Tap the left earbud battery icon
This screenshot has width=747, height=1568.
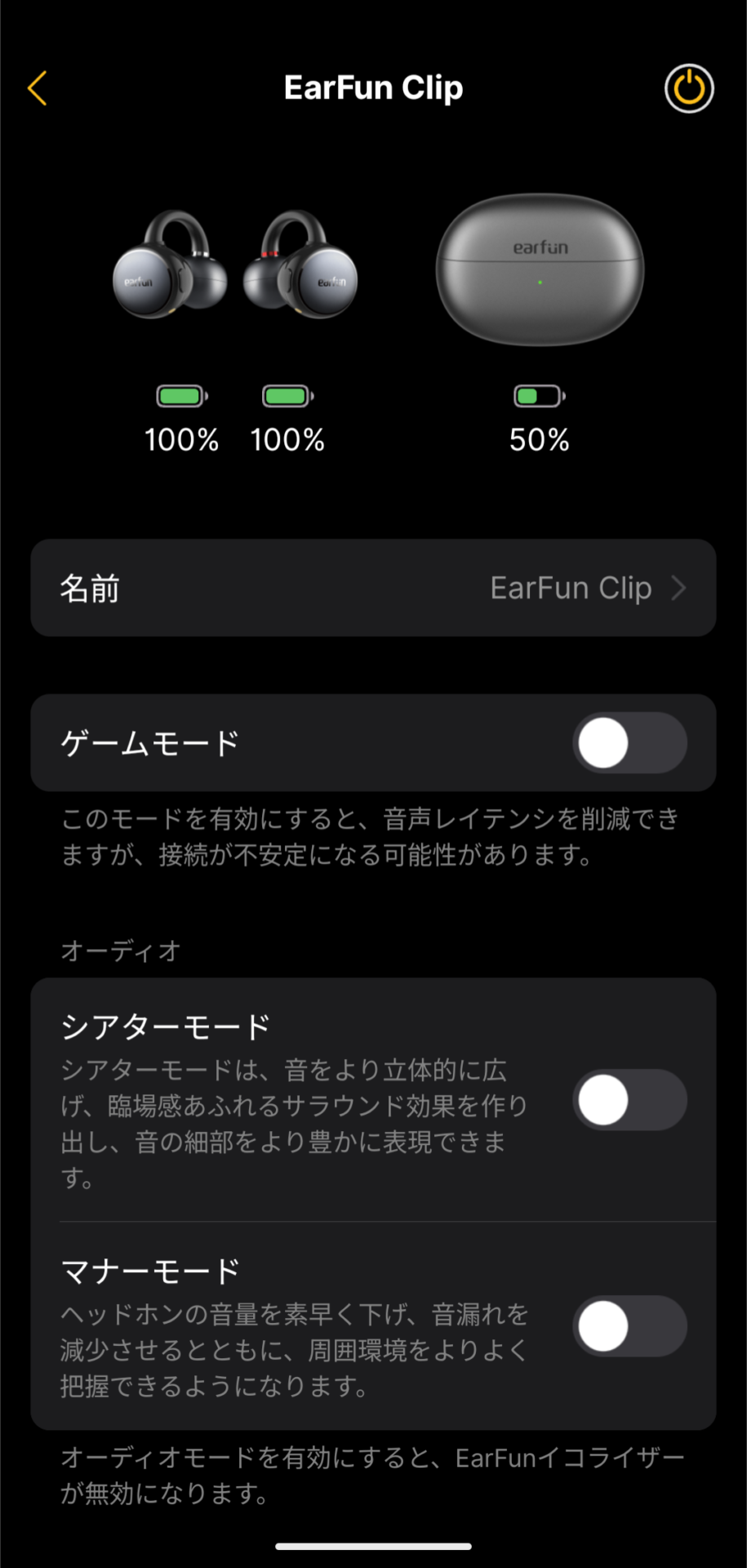[x=180, y=395]
